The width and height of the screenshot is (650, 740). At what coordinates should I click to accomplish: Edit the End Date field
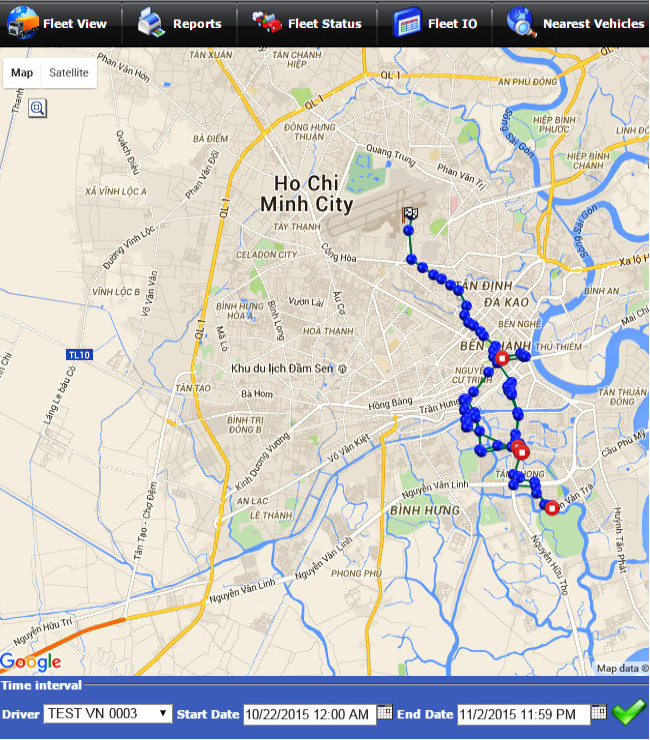[x=522, y=714]
